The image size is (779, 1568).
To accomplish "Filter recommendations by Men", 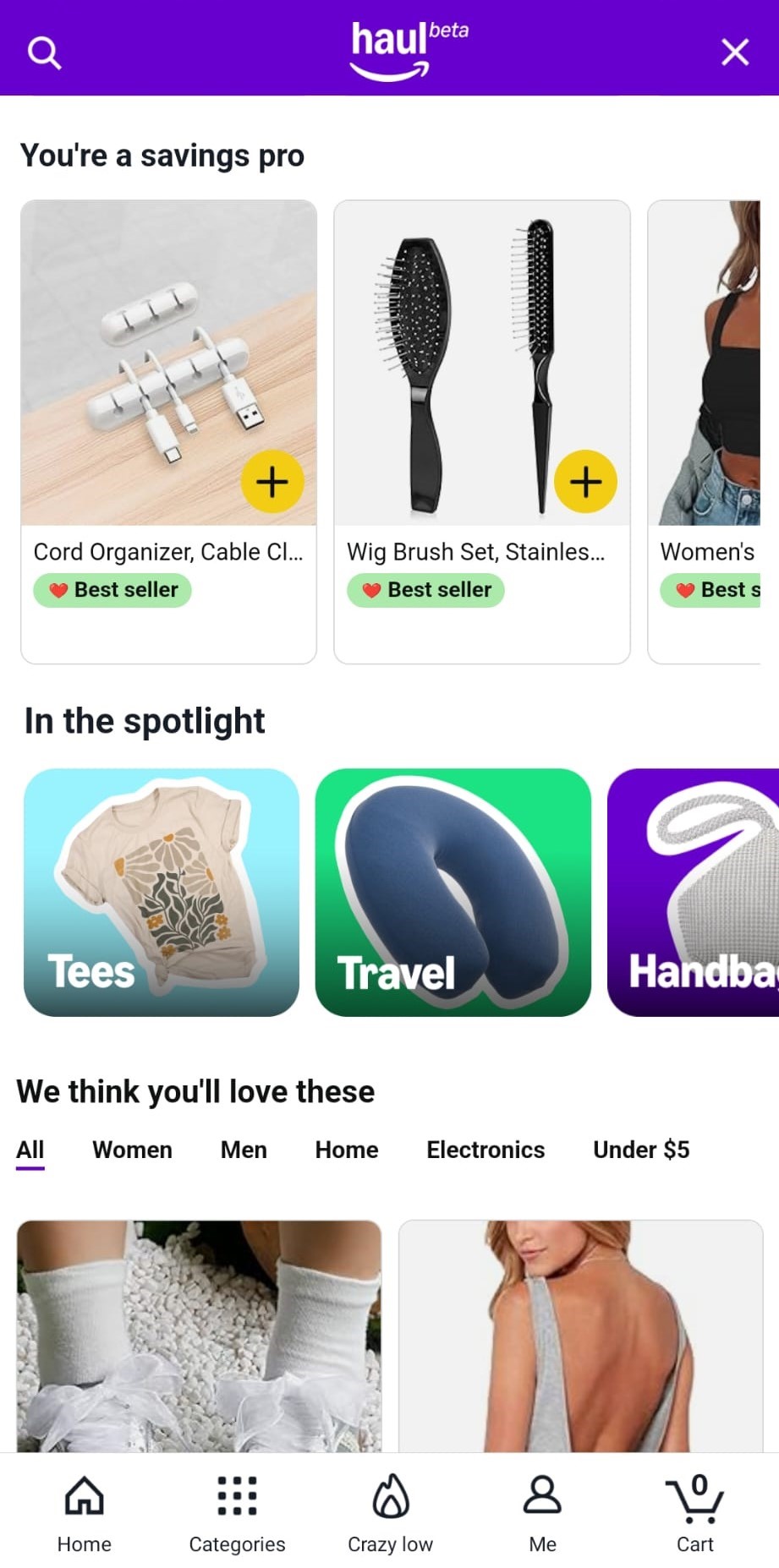I will click(x=244, y=1150).
